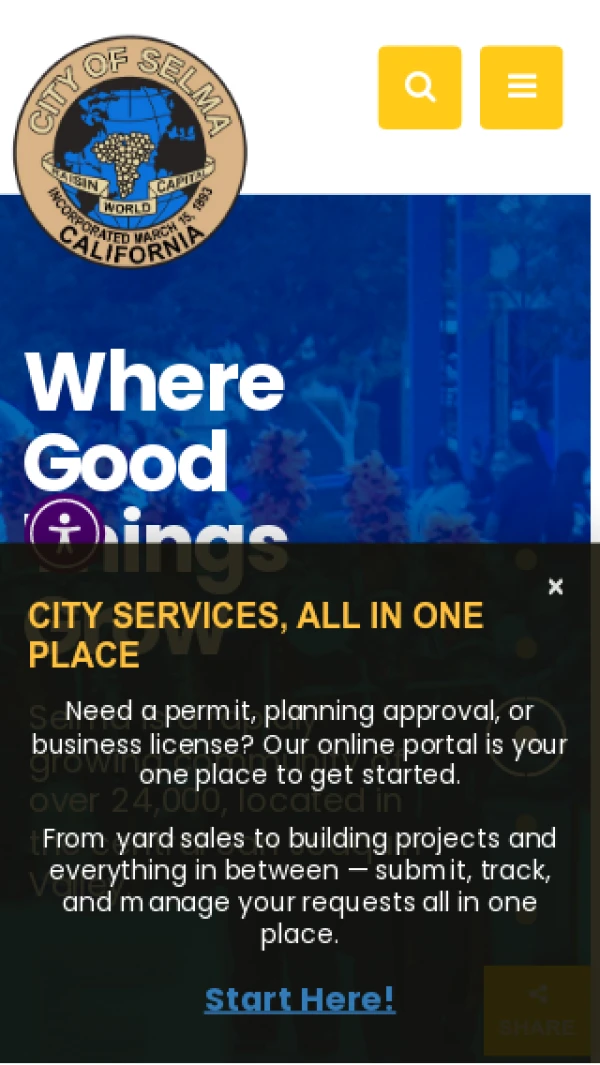Open the hamburger navigation menu
Screen dimensions: 600x1065
pyautogui.click(x=521, y=87)
